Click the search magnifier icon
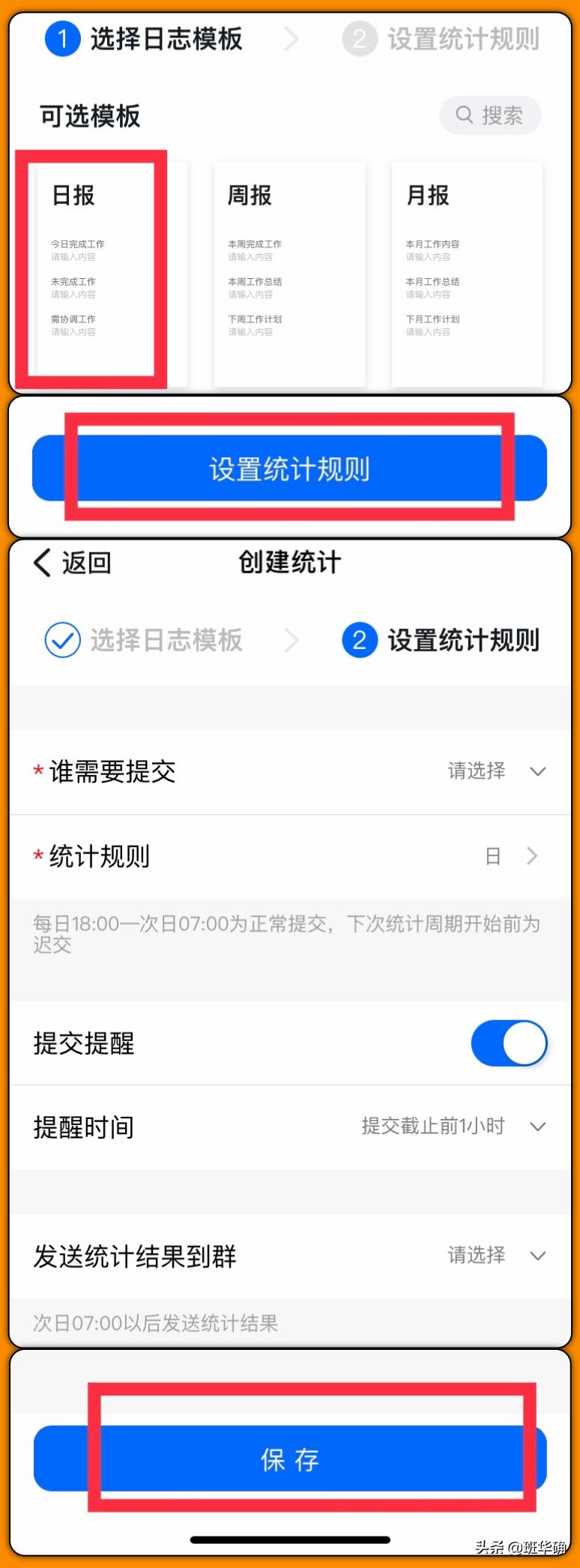 (x=464, y=115)
